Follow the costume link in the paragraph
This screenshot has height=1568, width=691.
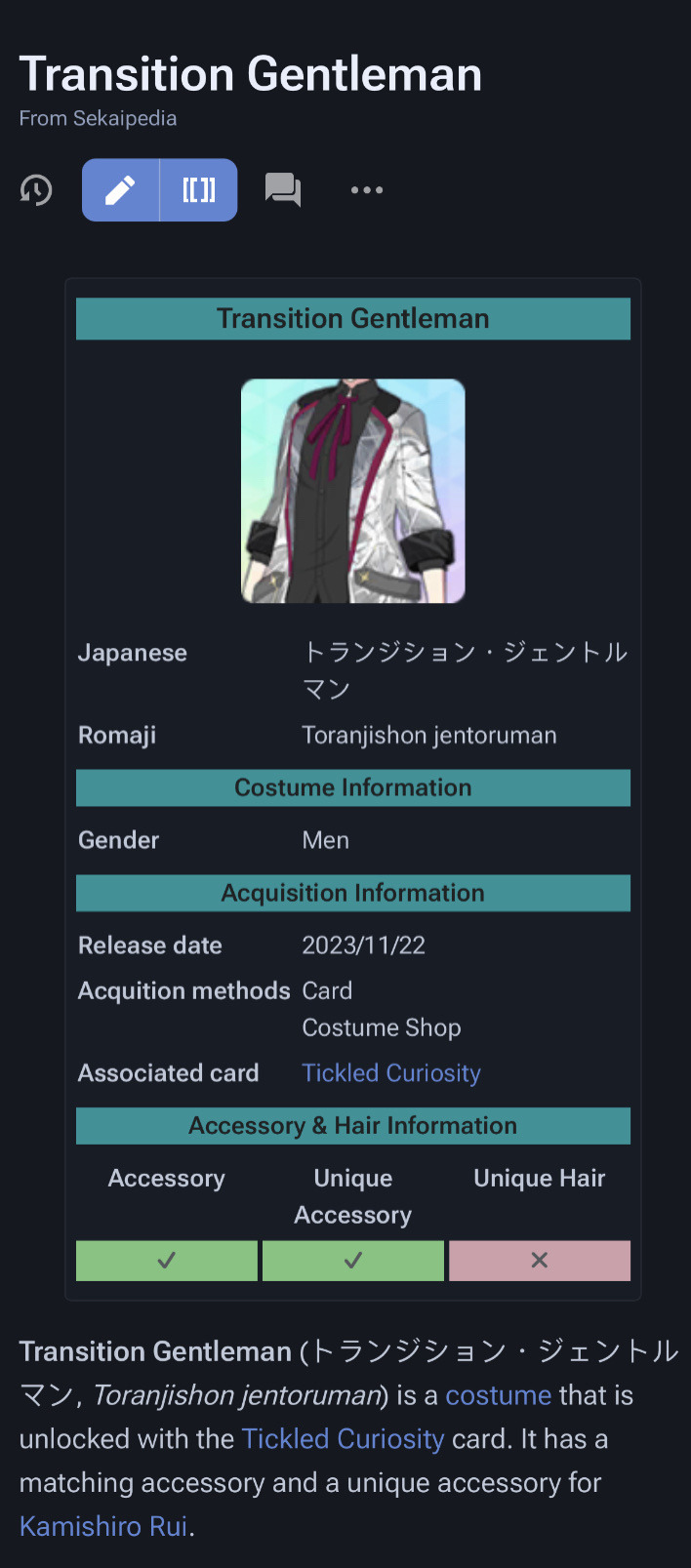pyautogui.click(x=498, y=1395)
